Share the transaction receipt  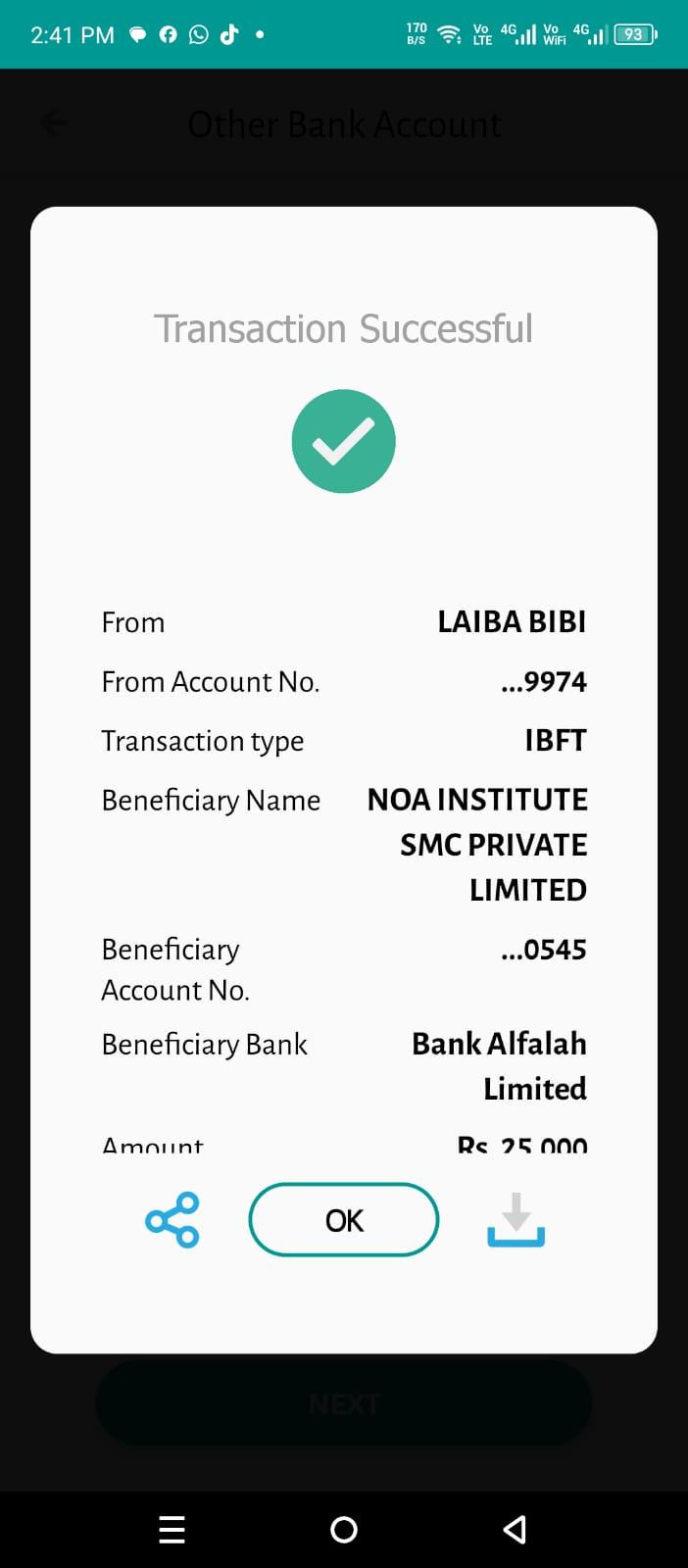click(172, 1220)
